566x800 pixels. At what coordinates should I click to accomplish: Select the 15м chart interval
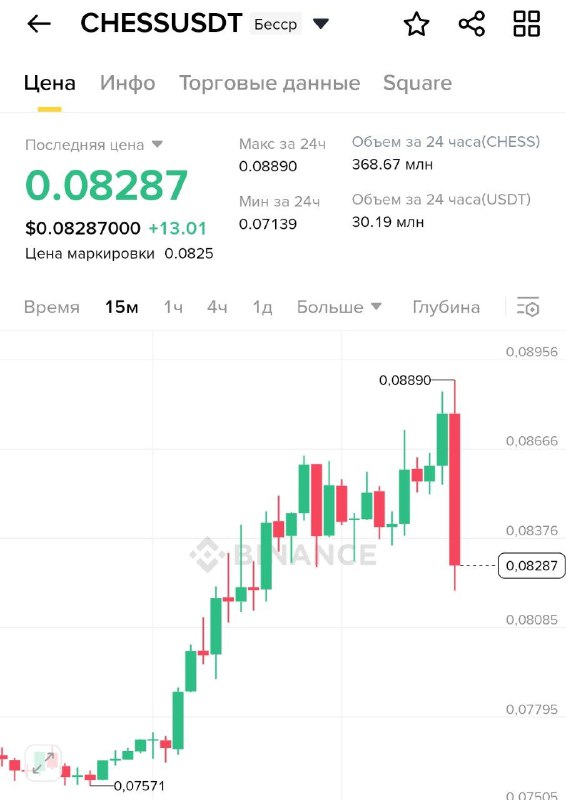click(x=121, y=307)
